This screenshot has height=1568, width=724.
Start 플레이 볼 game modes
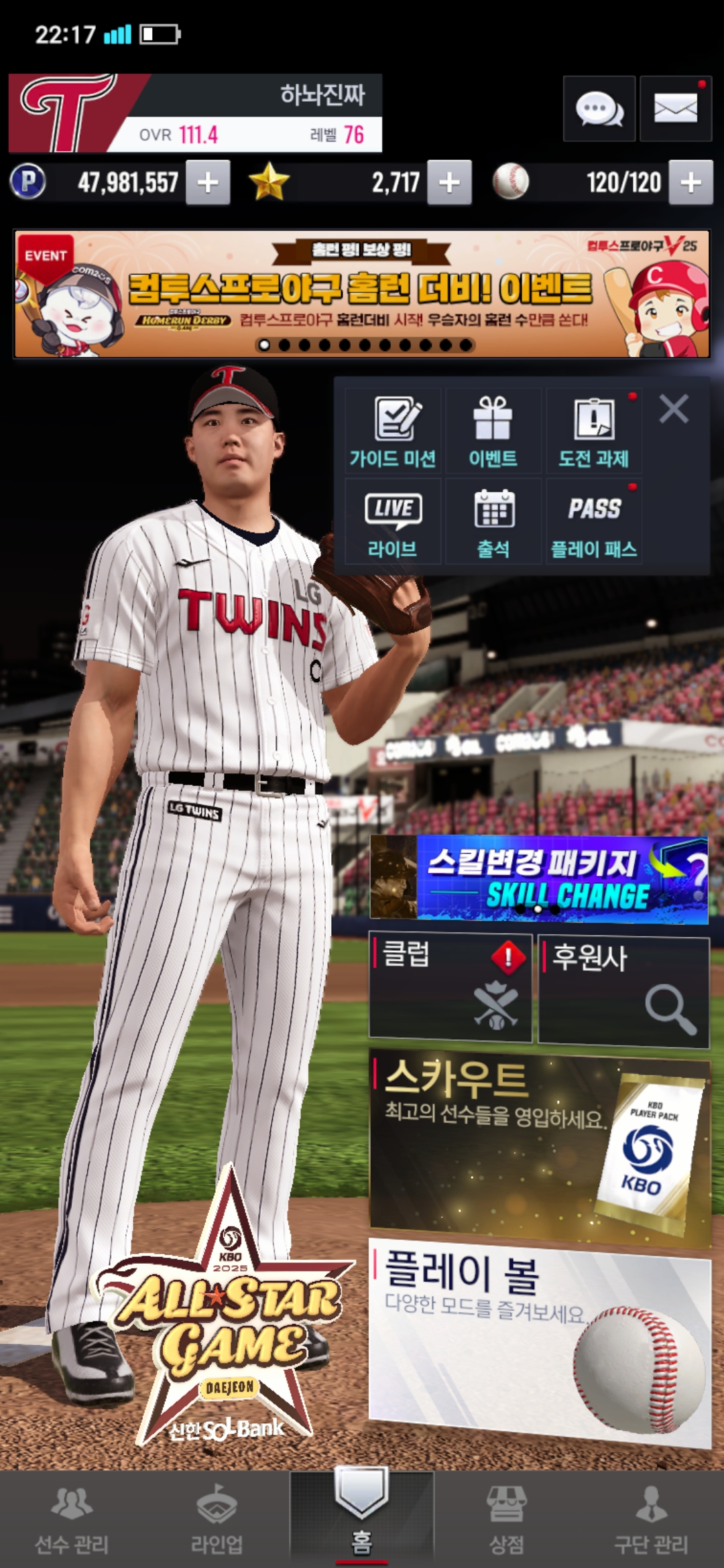(x=540, y=1340)
